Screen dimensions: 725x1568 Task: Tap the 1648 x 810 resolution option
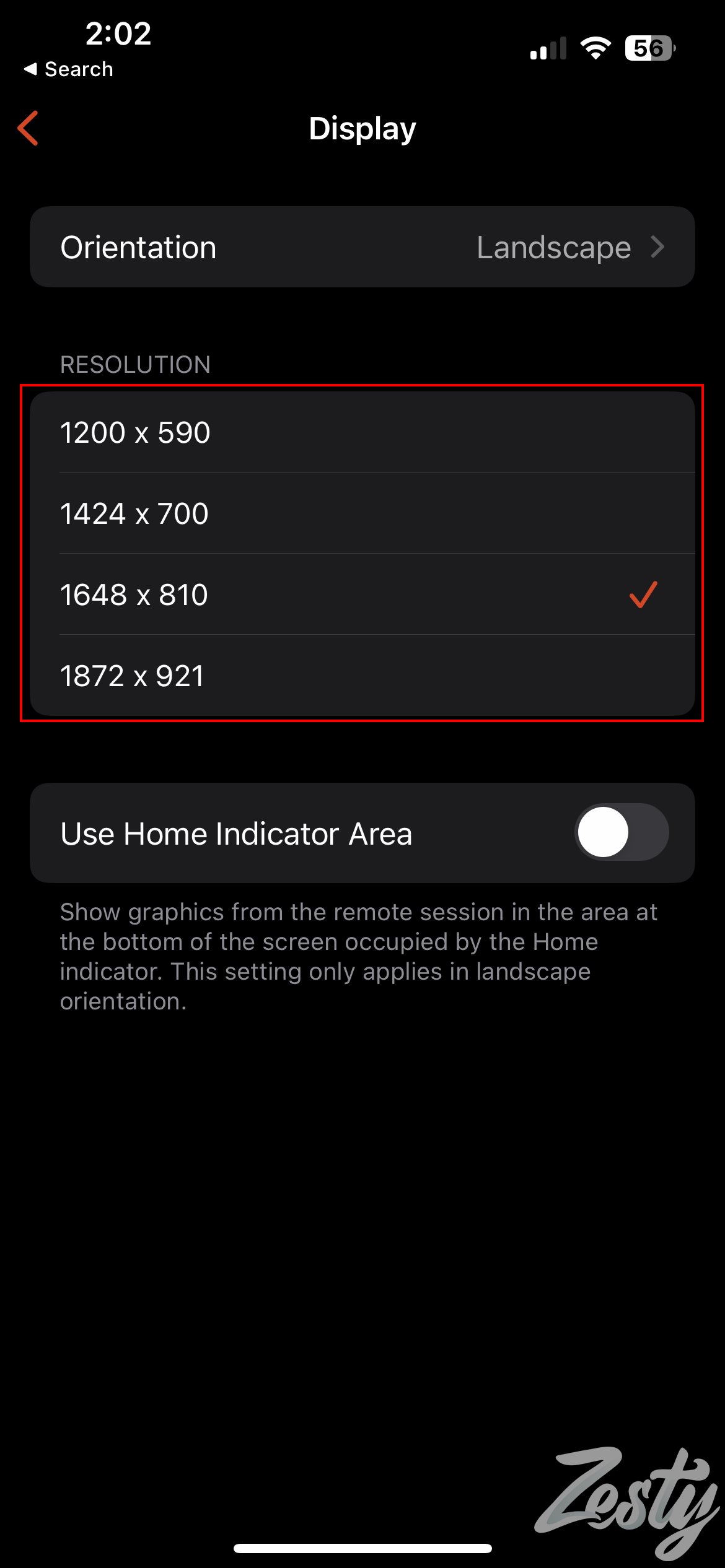(x=362, y=595)
